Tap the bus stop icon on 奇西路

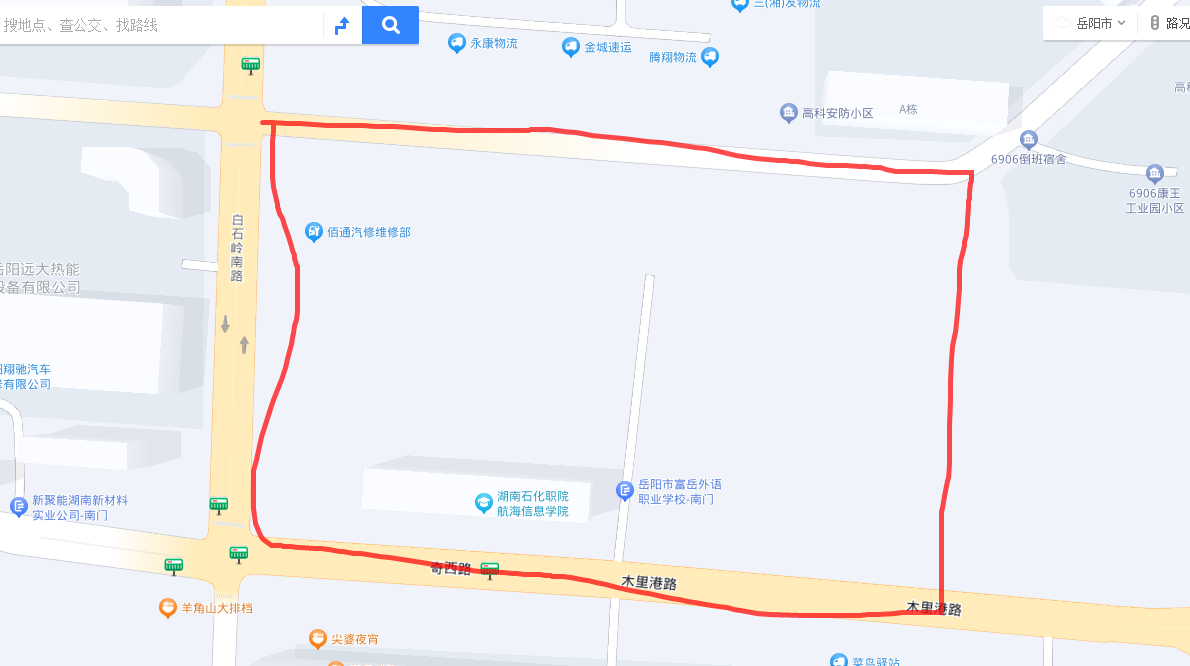pyautogui.click(x=490, y=571)
